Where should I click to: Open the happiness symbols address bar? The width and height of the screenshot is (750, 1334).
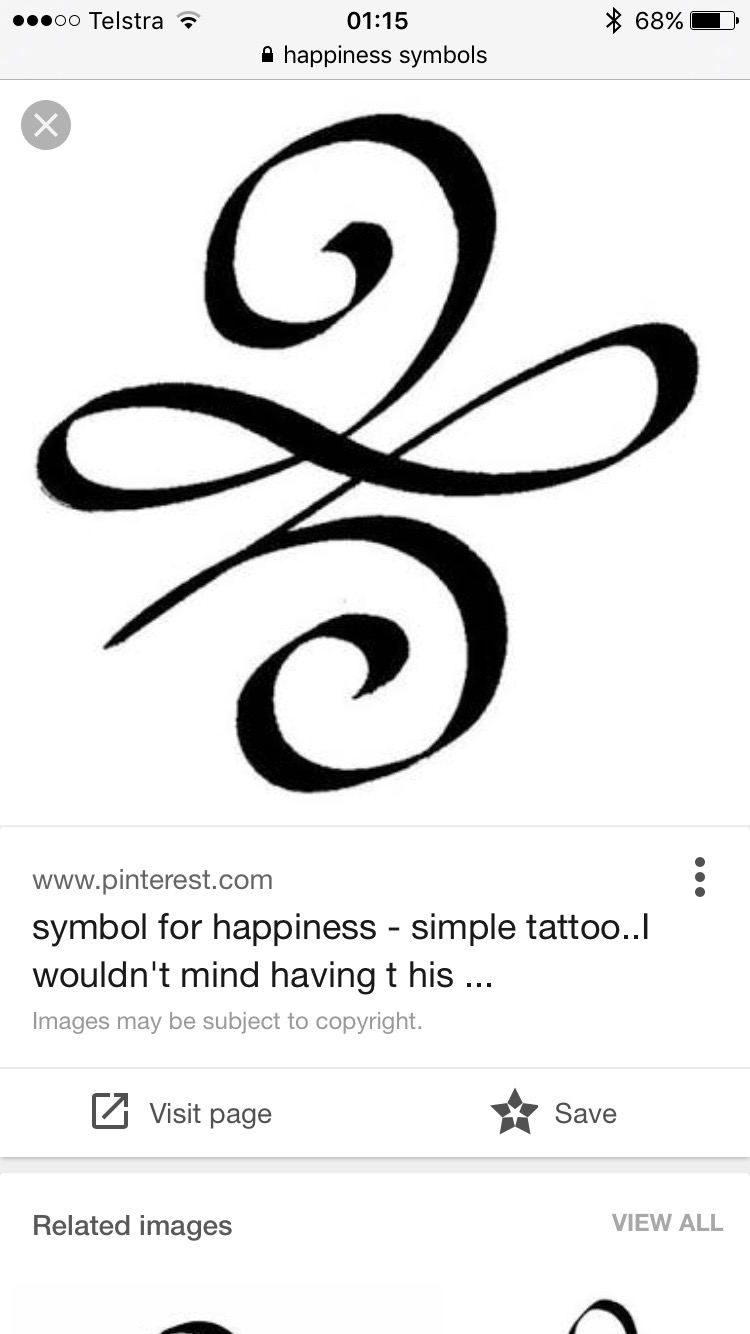tap(375, 55)
